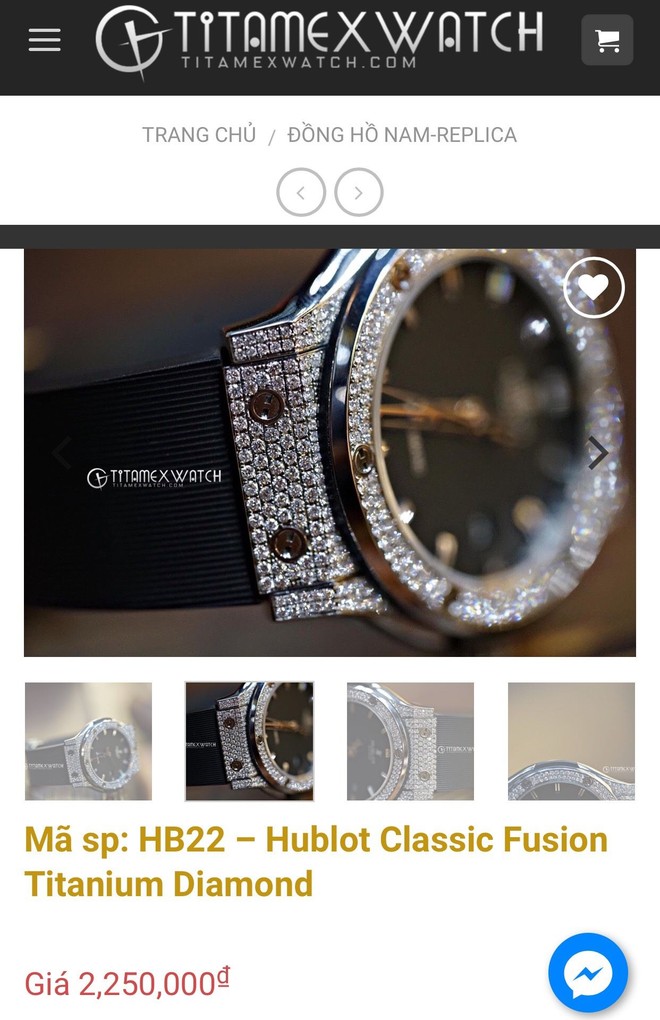Select second thumbnail showing diamond lug closeup

coord(249,741)
